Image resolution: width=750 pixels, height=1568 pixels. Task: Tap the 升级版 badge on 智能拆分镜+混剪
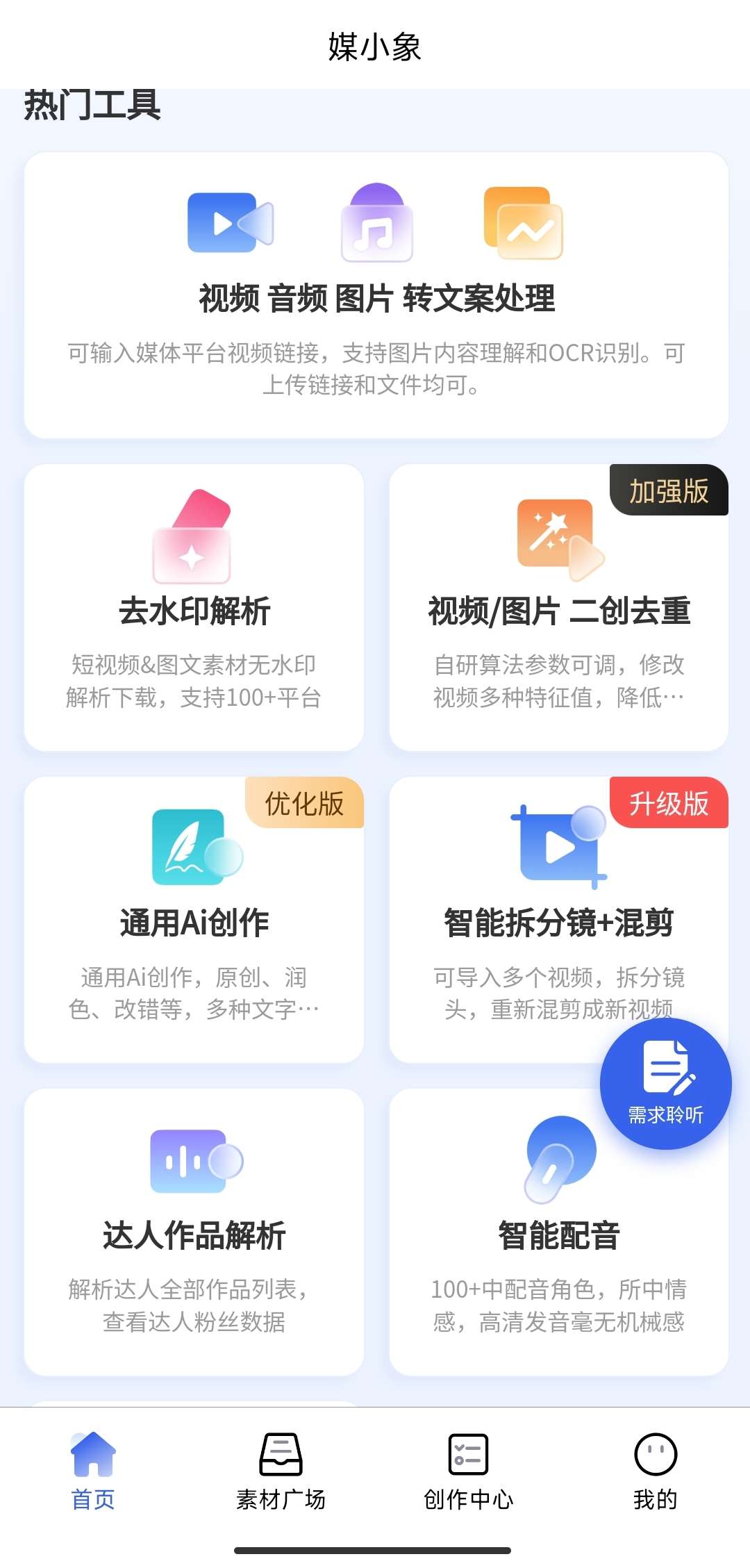click(669, 804)
